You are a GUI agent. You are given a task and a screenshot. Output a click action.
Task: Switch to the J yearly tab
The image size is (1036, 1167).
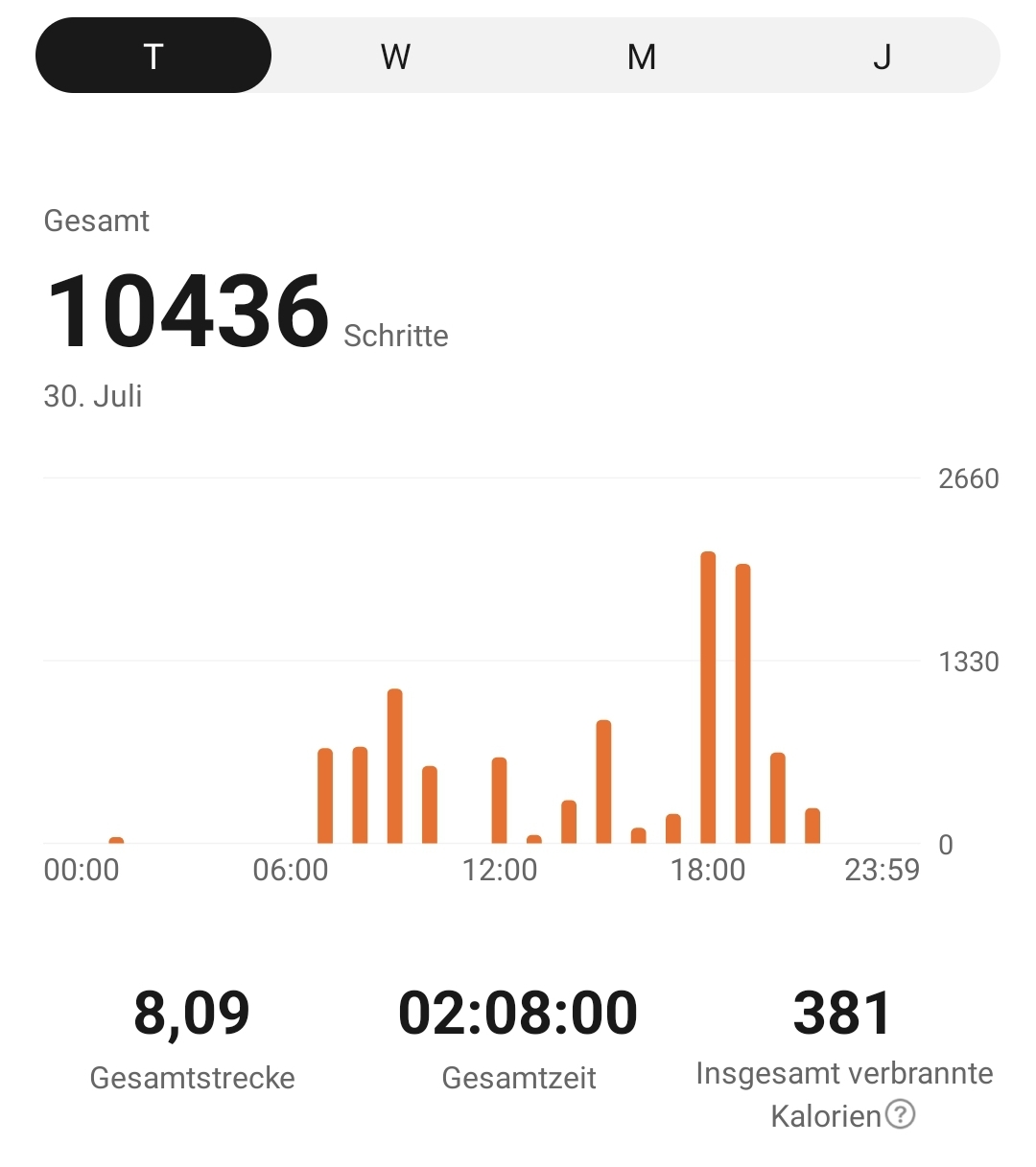882,56
